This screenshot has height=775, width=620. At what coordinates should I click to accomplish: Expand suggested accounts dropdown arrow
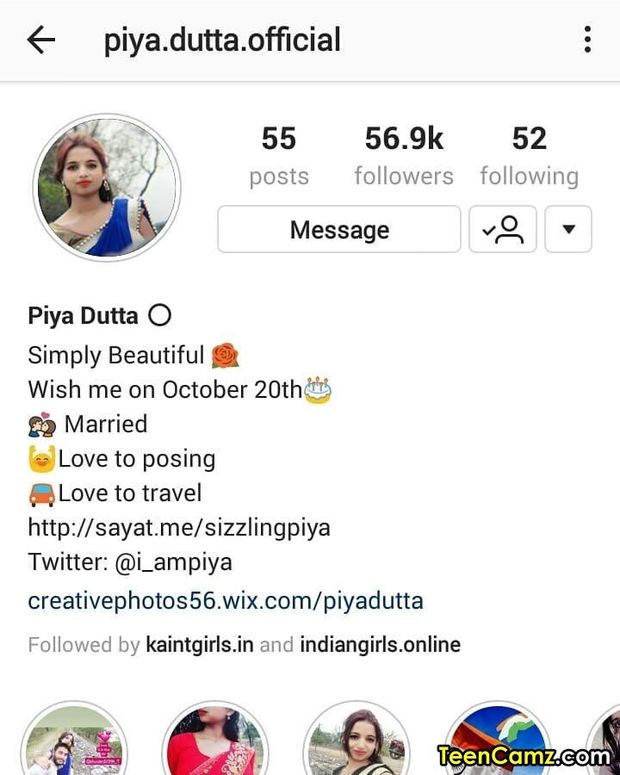click(x=568, y=230)
